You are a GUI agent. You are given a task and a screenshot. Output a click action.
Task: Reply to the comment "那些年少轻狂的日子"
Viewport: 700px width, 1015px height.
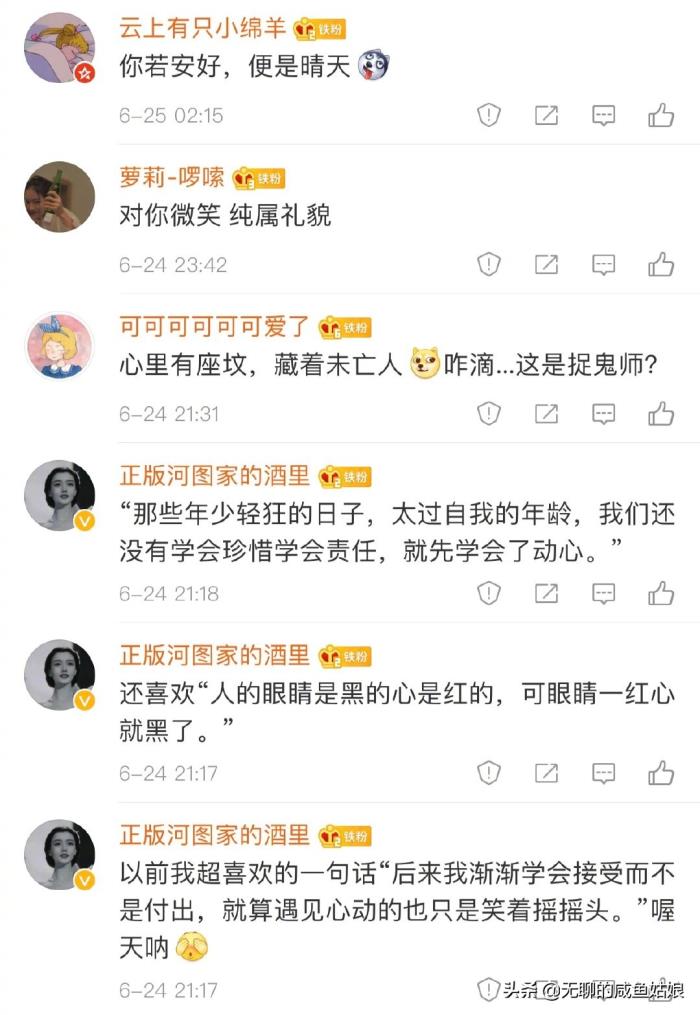[x=603, y=593]
